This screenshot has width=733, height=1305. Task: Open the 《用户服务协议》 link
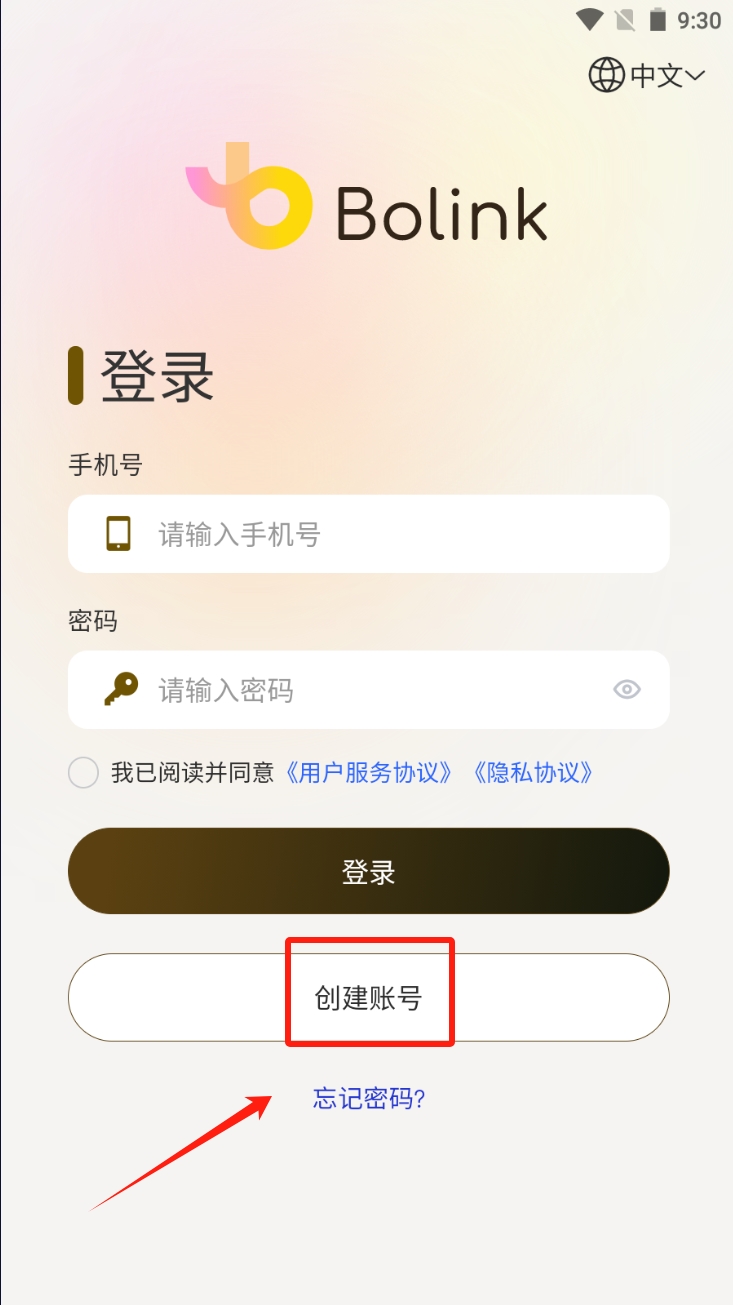(369, 772)
